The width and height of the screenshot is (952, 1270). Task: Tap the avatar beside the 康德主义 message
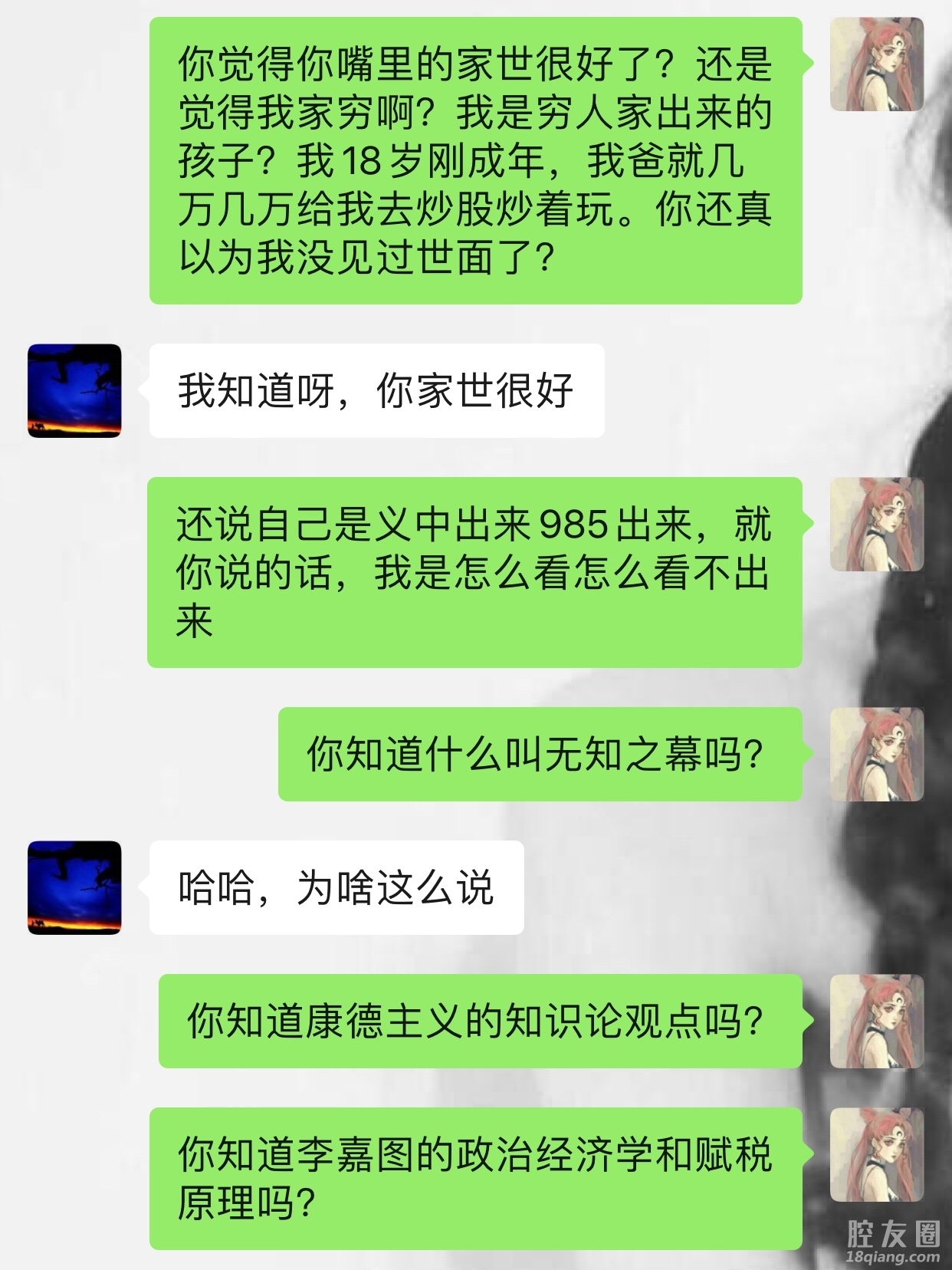pos(877,1022)
